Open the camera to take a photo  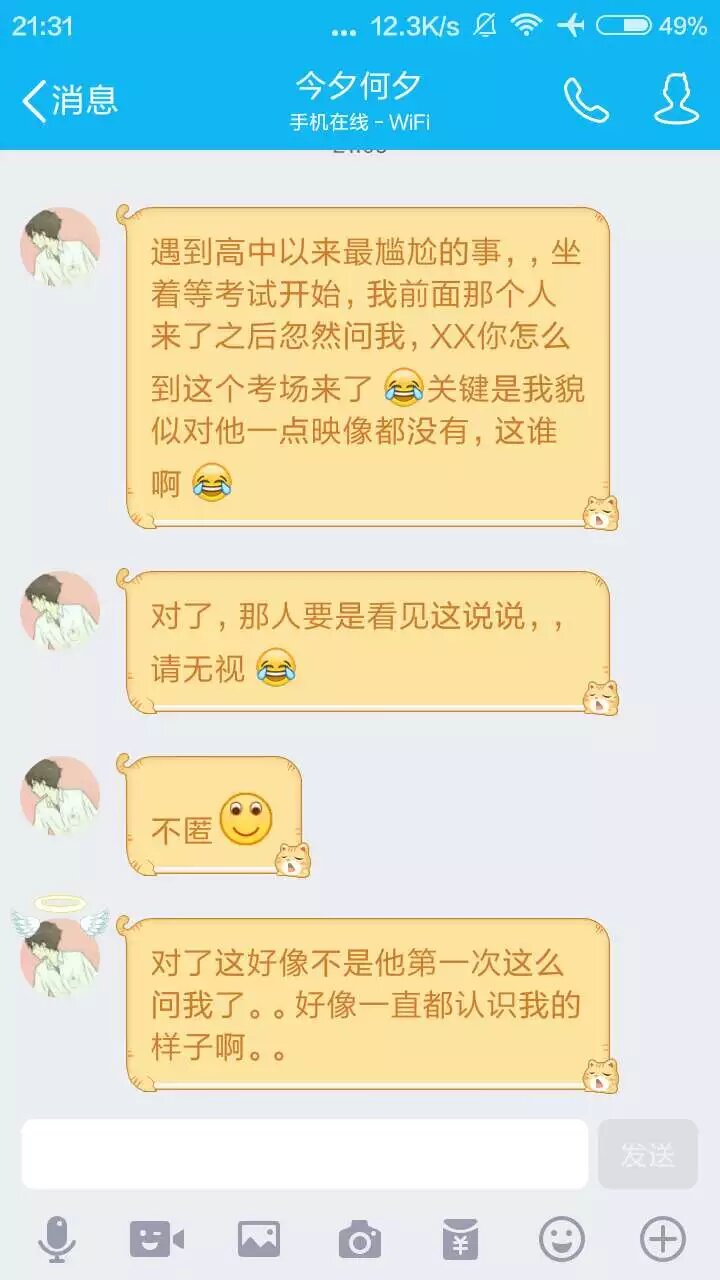click(x=359, y=1240)
